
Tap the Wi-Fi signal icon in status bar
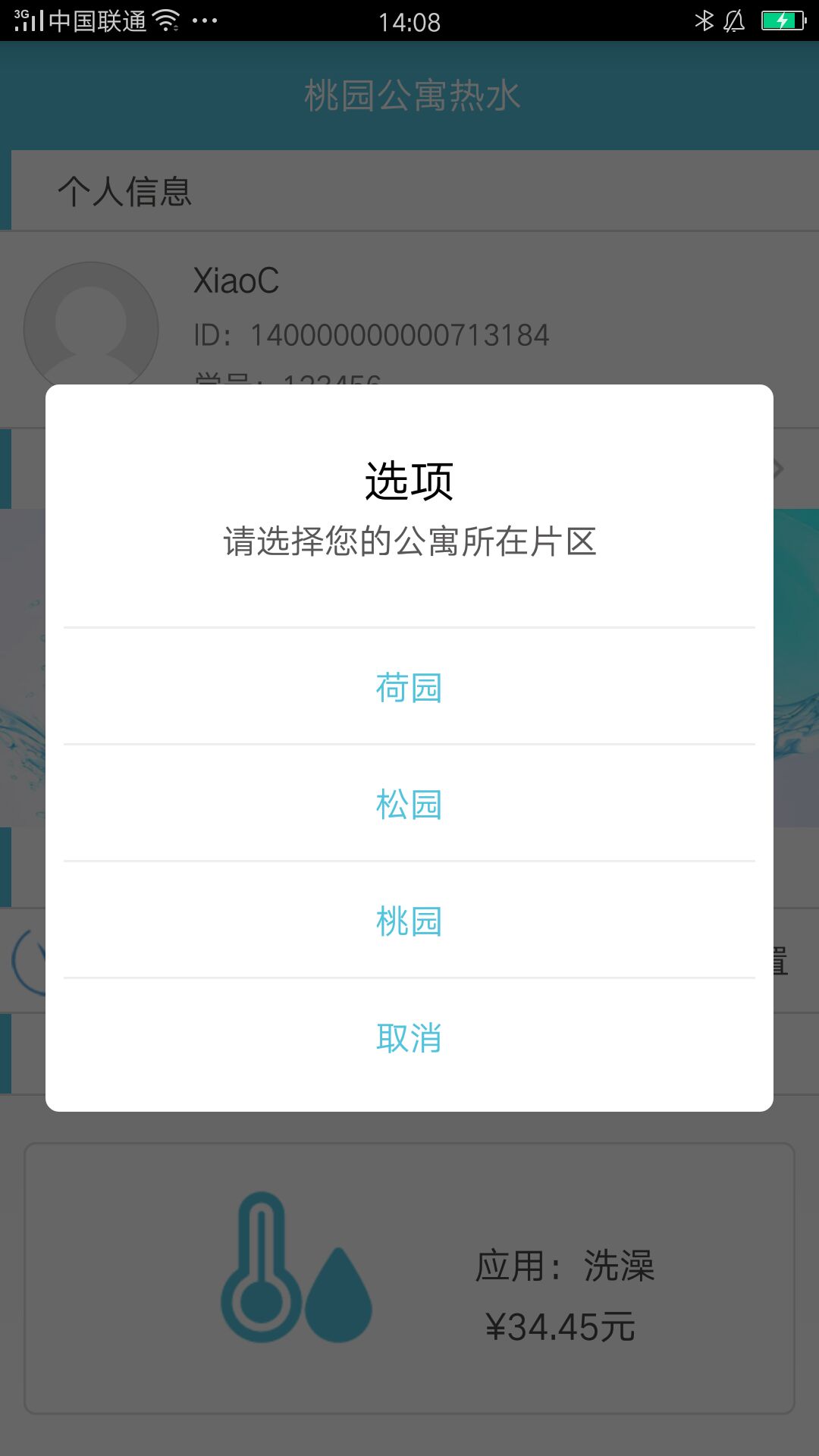pyautogui.click(x=165, y=20)
